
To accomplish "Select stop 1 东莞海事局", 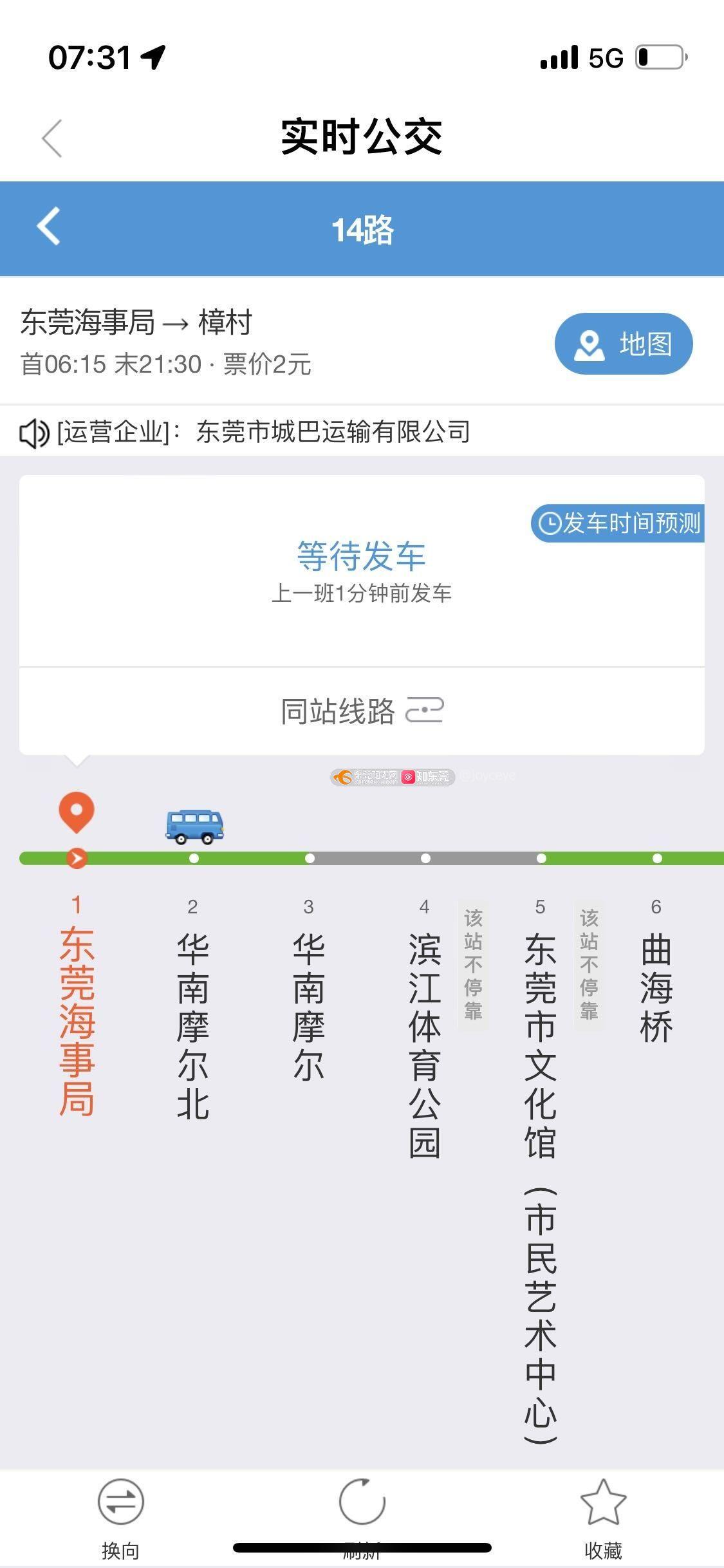I will [77, 1017].
